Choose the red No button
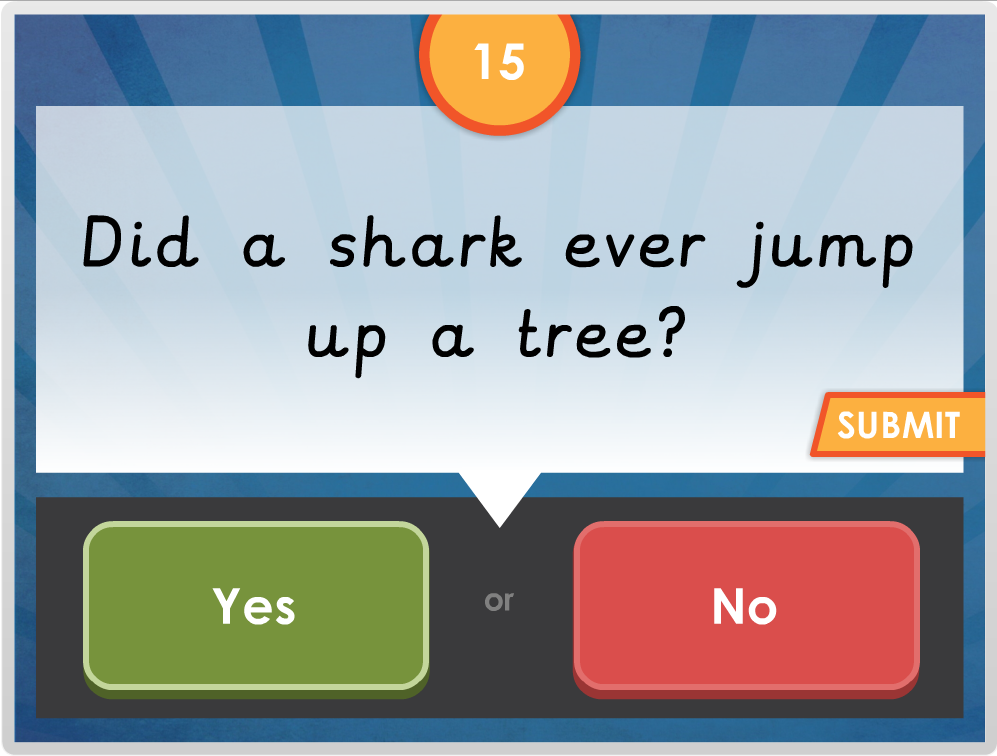 point(745,606)
